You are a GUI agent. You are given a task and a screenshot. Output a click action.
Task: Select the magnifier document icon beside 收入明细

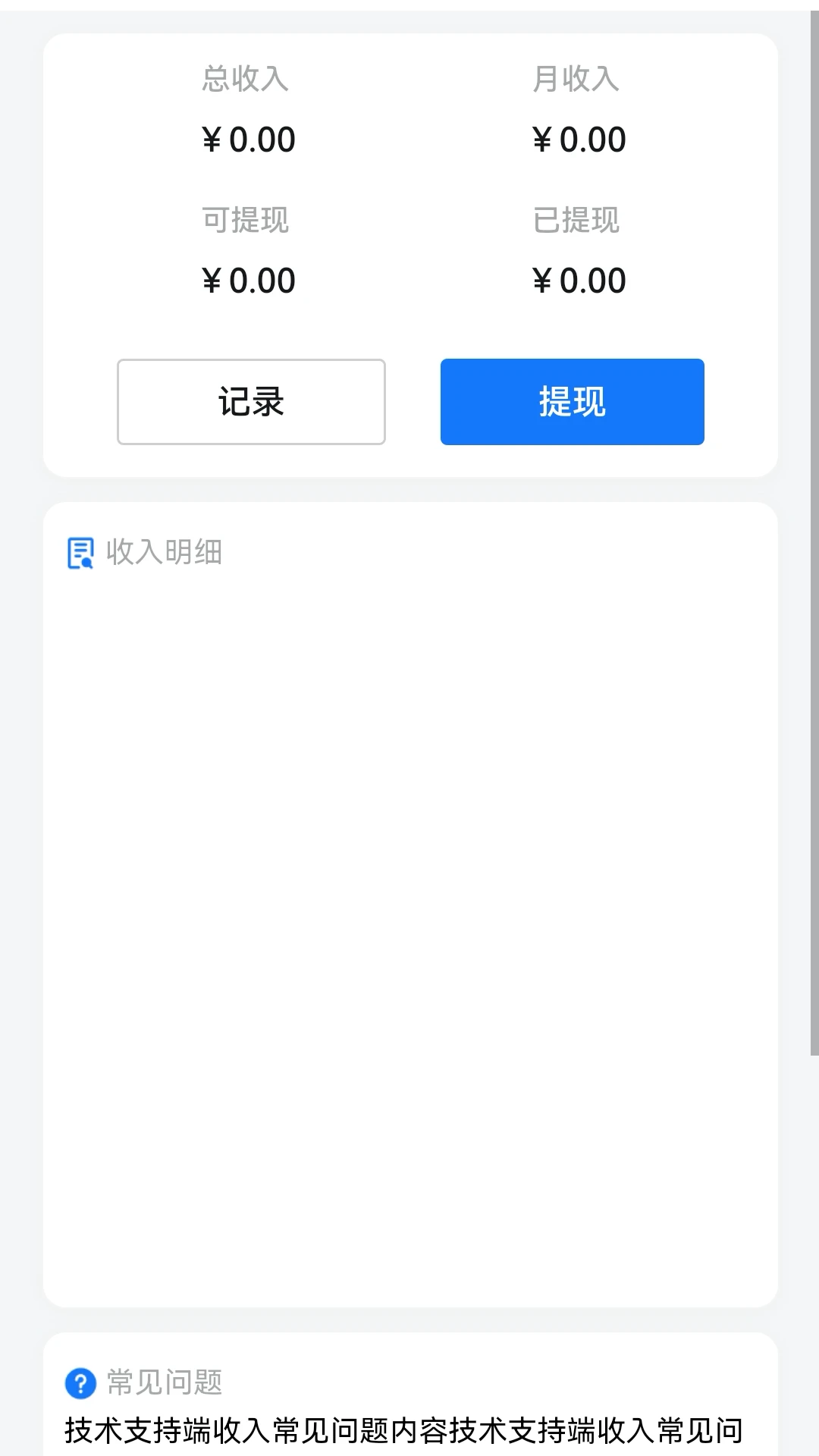pyautogui.click(x=80, y=553)
